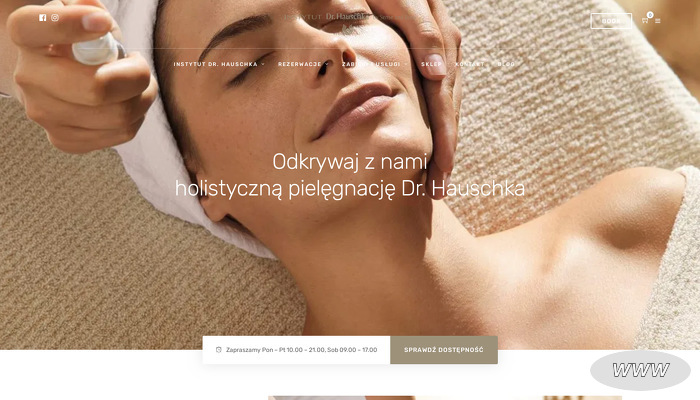Expand the Instytut Dr. Hauschka menu
Screen dimensions: 700x400
coord(215,64)
